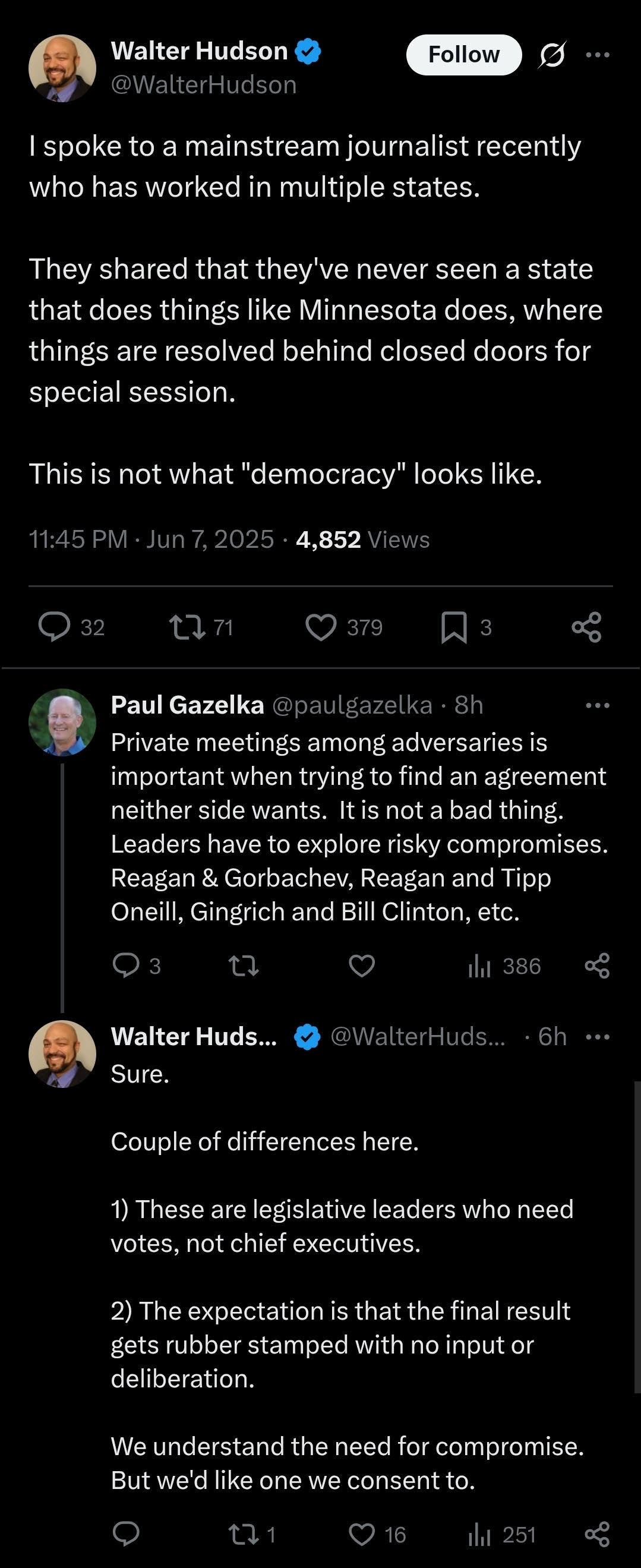Share Hudson's reply about compromise
Image resolution: width=641 pixels, height=1568 pixels.
(x=598, y=1535)
